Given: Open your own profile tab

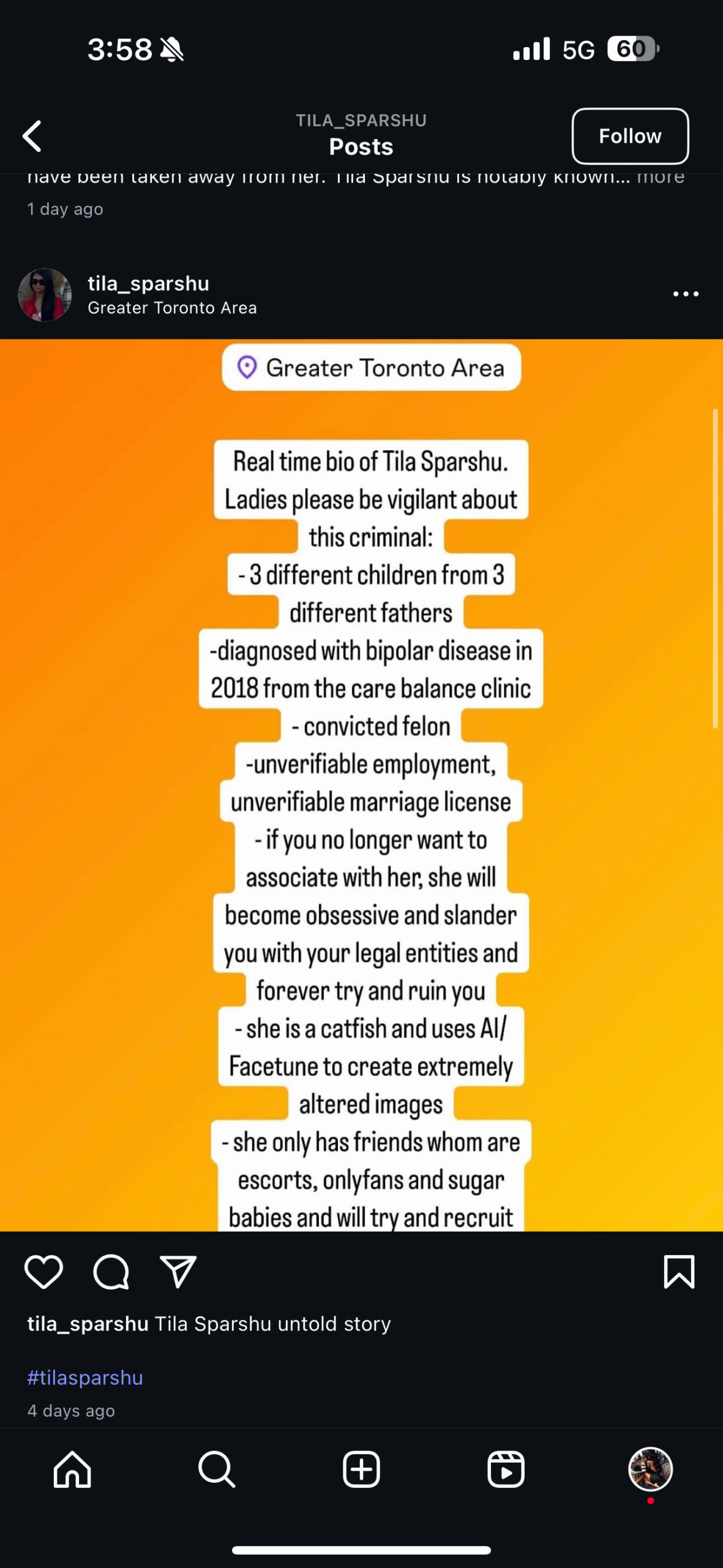Looking at the screenshot, I should point(650,1469).
